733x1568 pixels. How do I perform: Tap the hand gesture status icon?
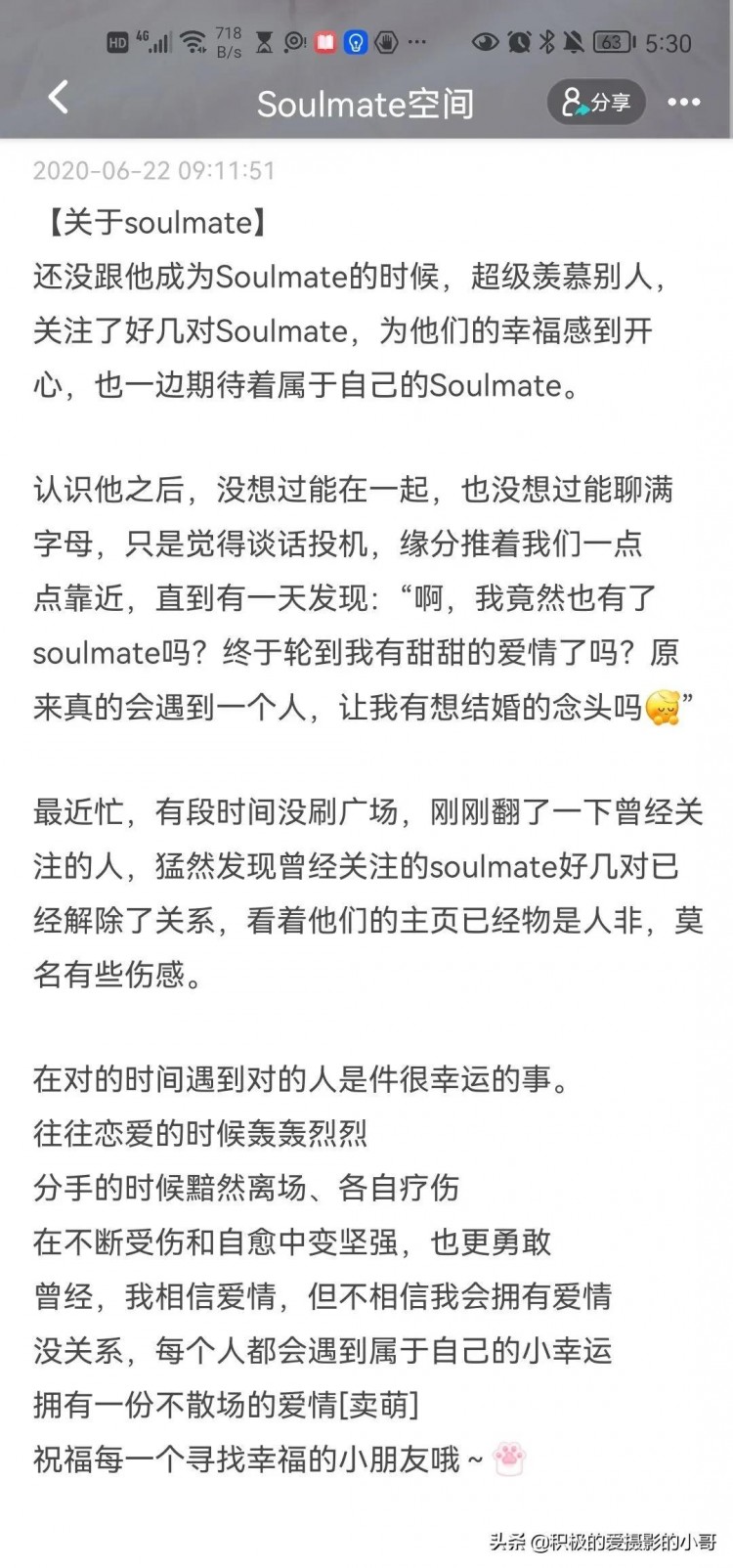point(385,41)
